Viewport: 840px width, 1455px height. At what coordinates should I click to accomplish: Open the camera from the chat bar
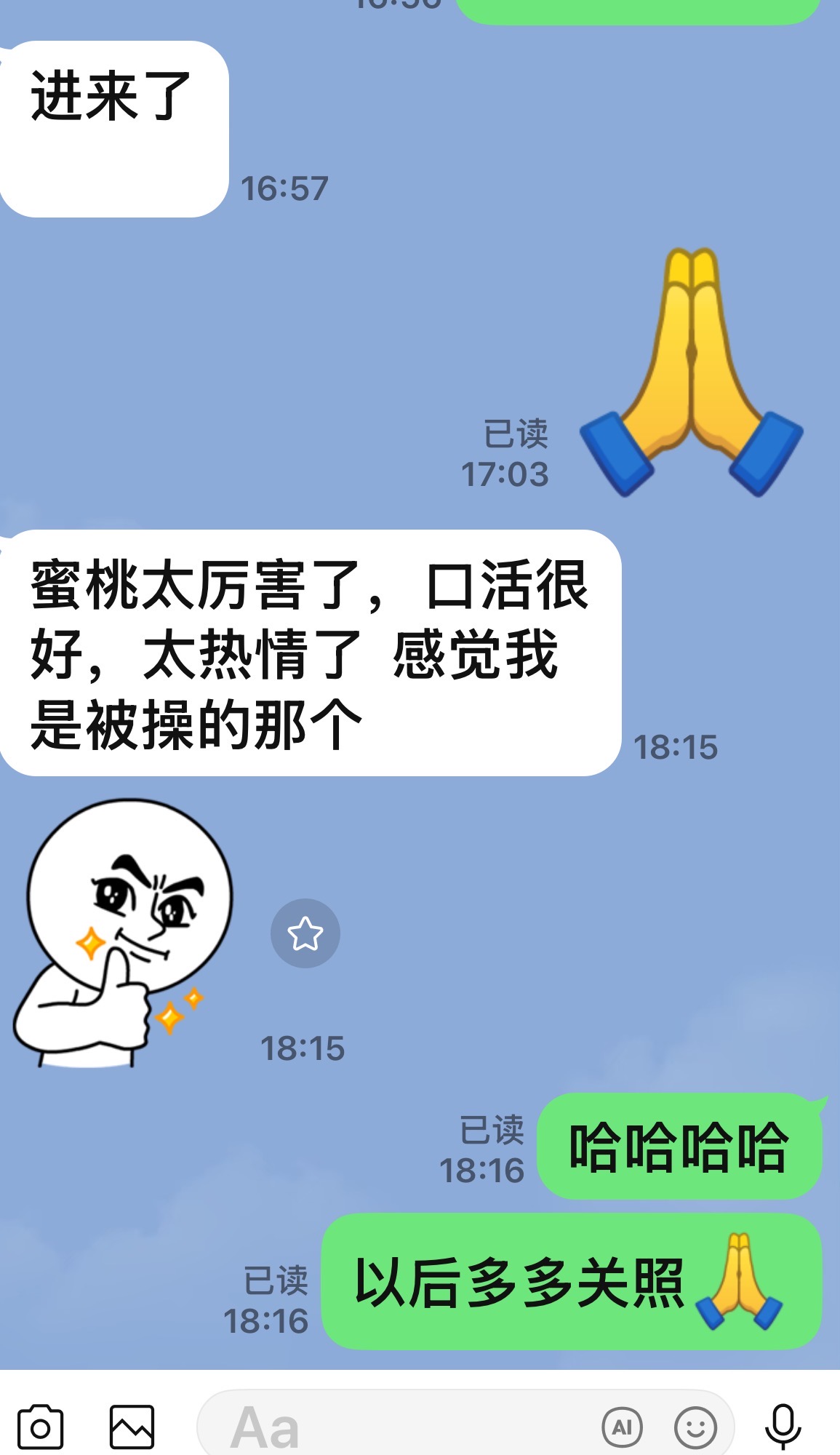[x=41, y=1427]
